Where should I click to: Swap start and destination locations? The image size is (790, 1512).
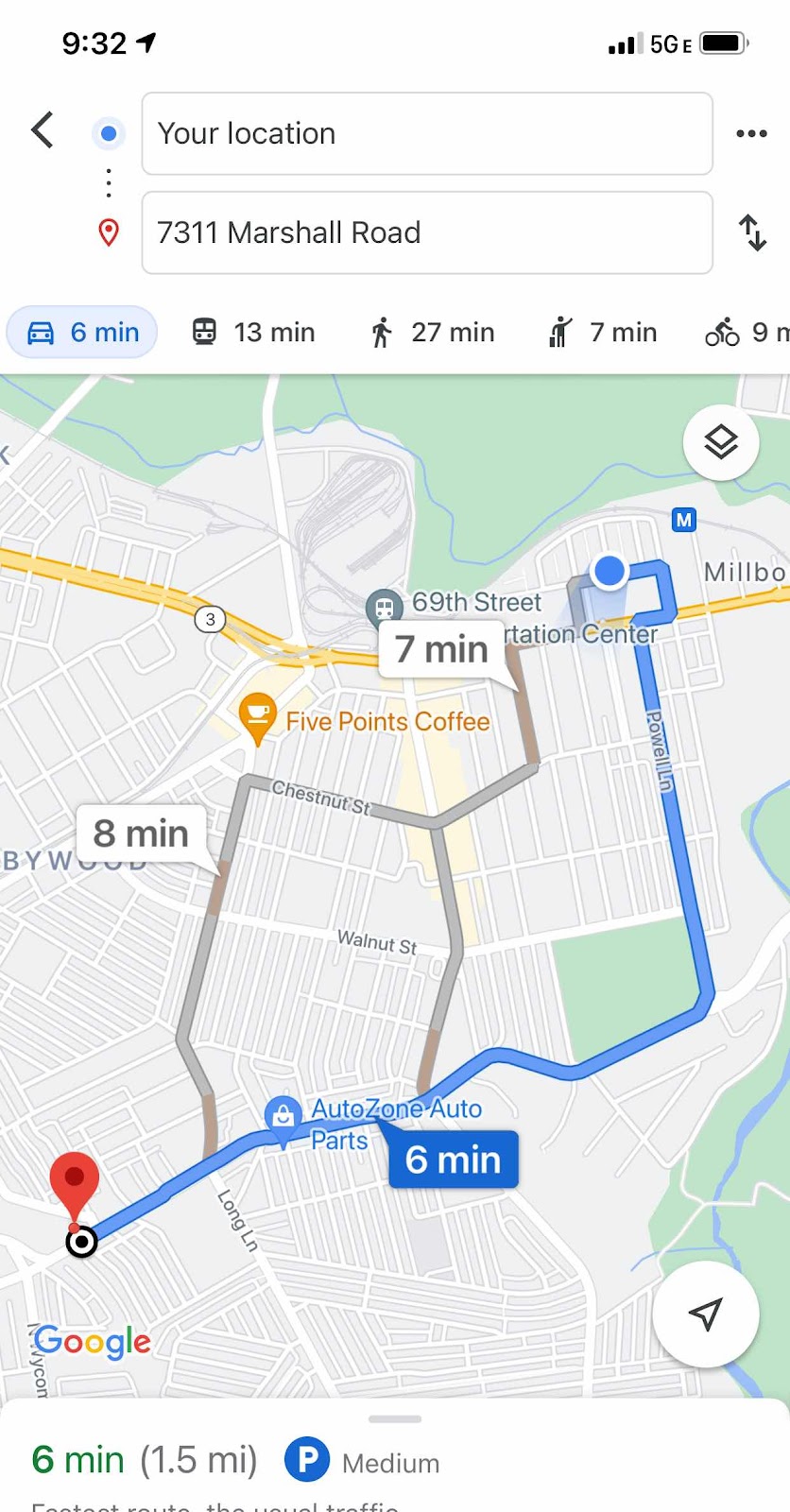pyautogui.click(x=751, y=232)
